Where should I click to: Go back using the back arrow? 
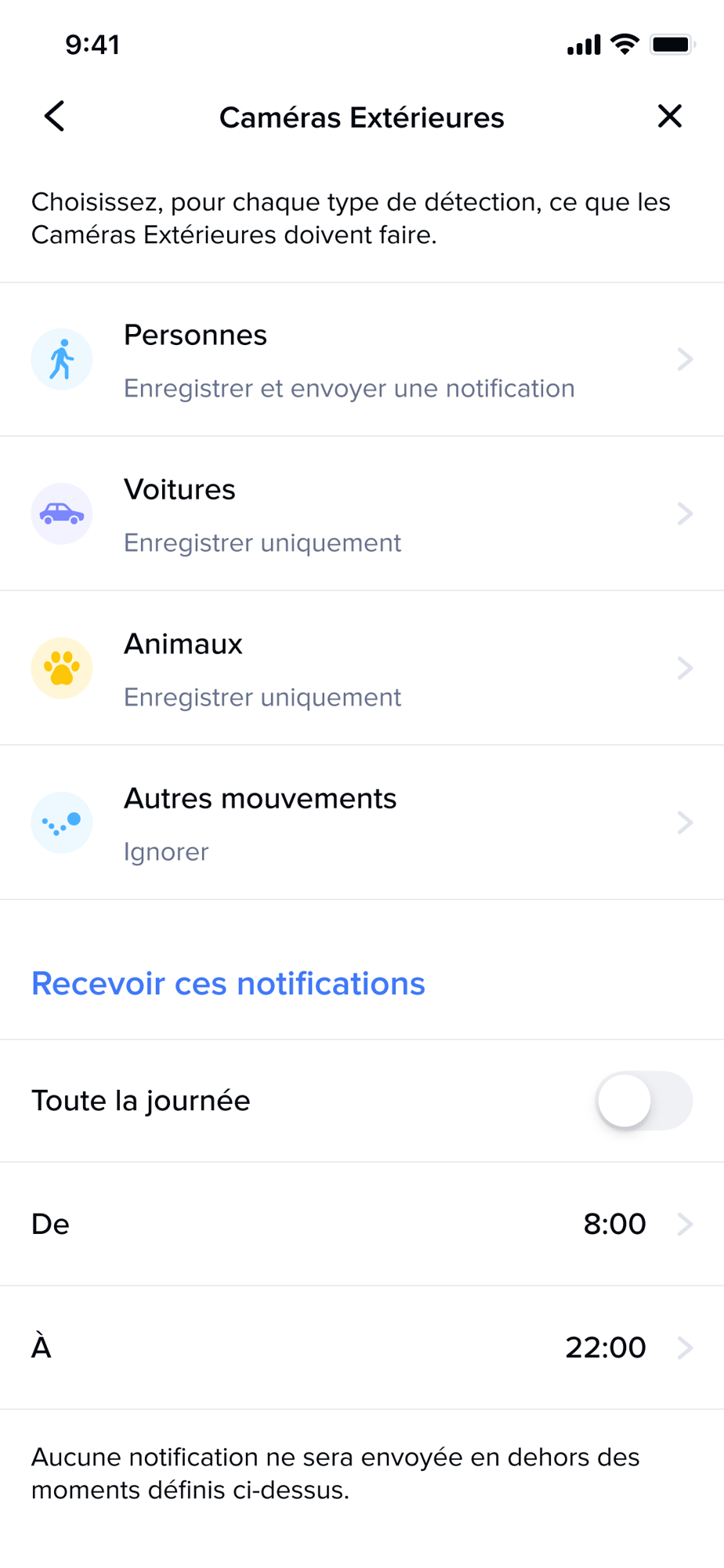54,117
